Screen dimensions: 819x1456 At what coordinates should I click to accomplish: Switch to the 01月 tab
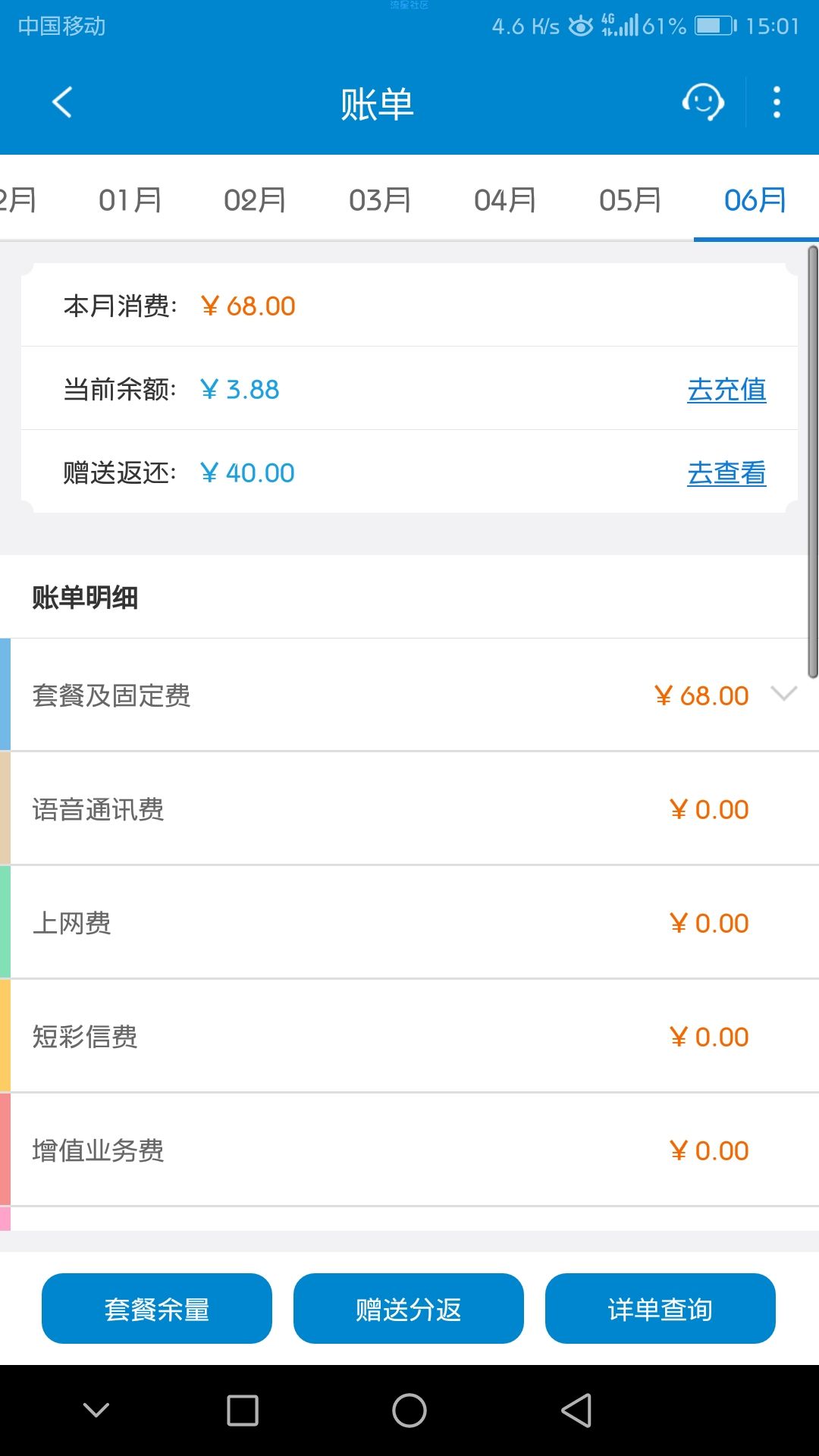pos(130,200)
